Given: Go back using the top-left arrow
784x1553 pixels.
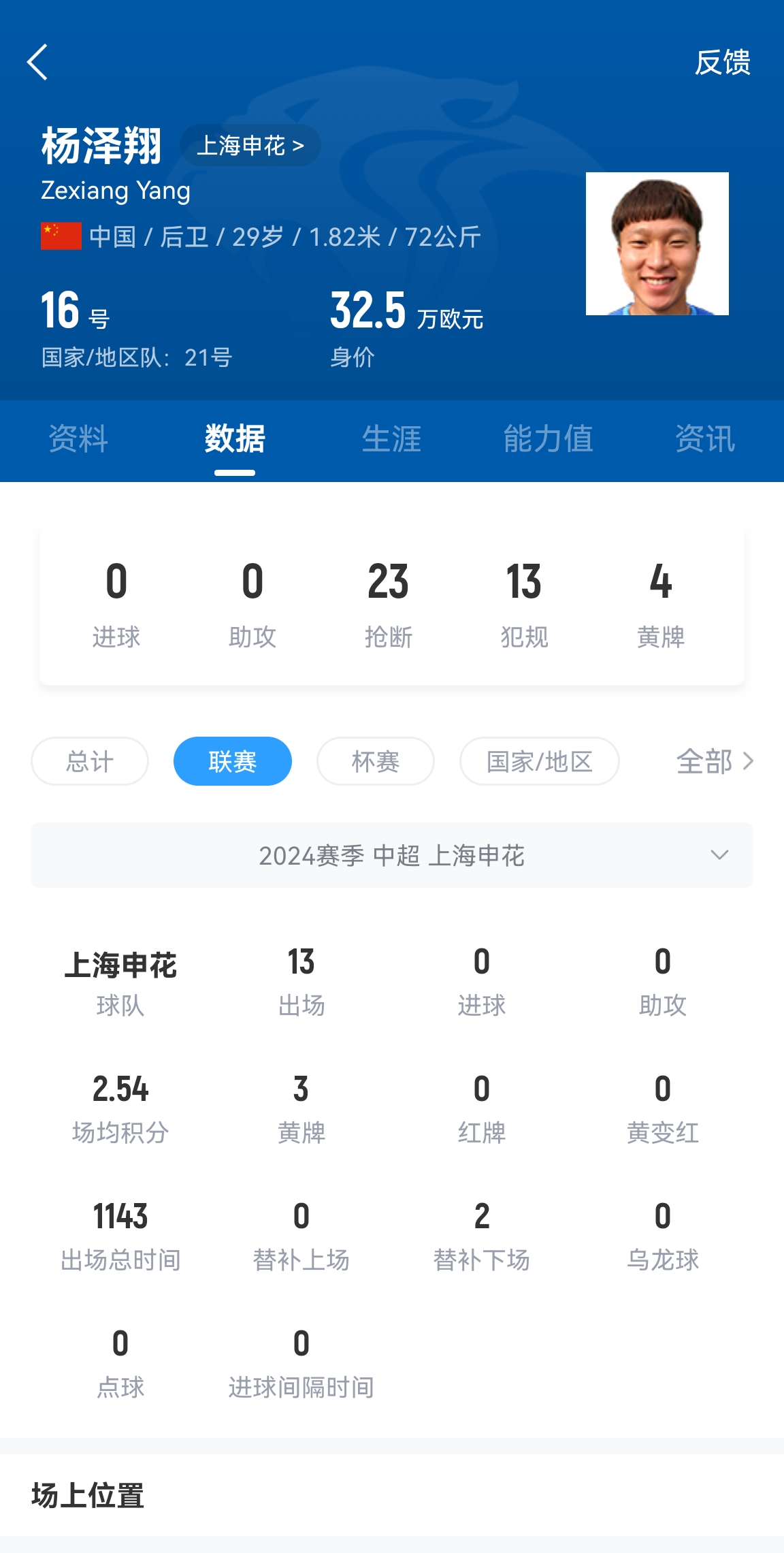Looking at the screenshot, I should pos(38,62).
